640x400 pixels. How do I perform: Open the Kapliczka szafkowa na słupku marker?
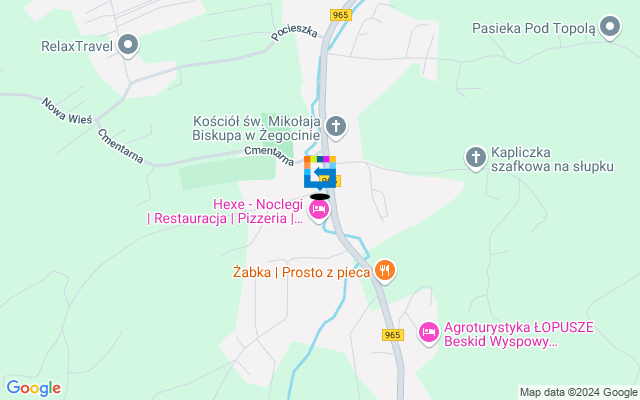pyautogui.click(x=476, y=156)
